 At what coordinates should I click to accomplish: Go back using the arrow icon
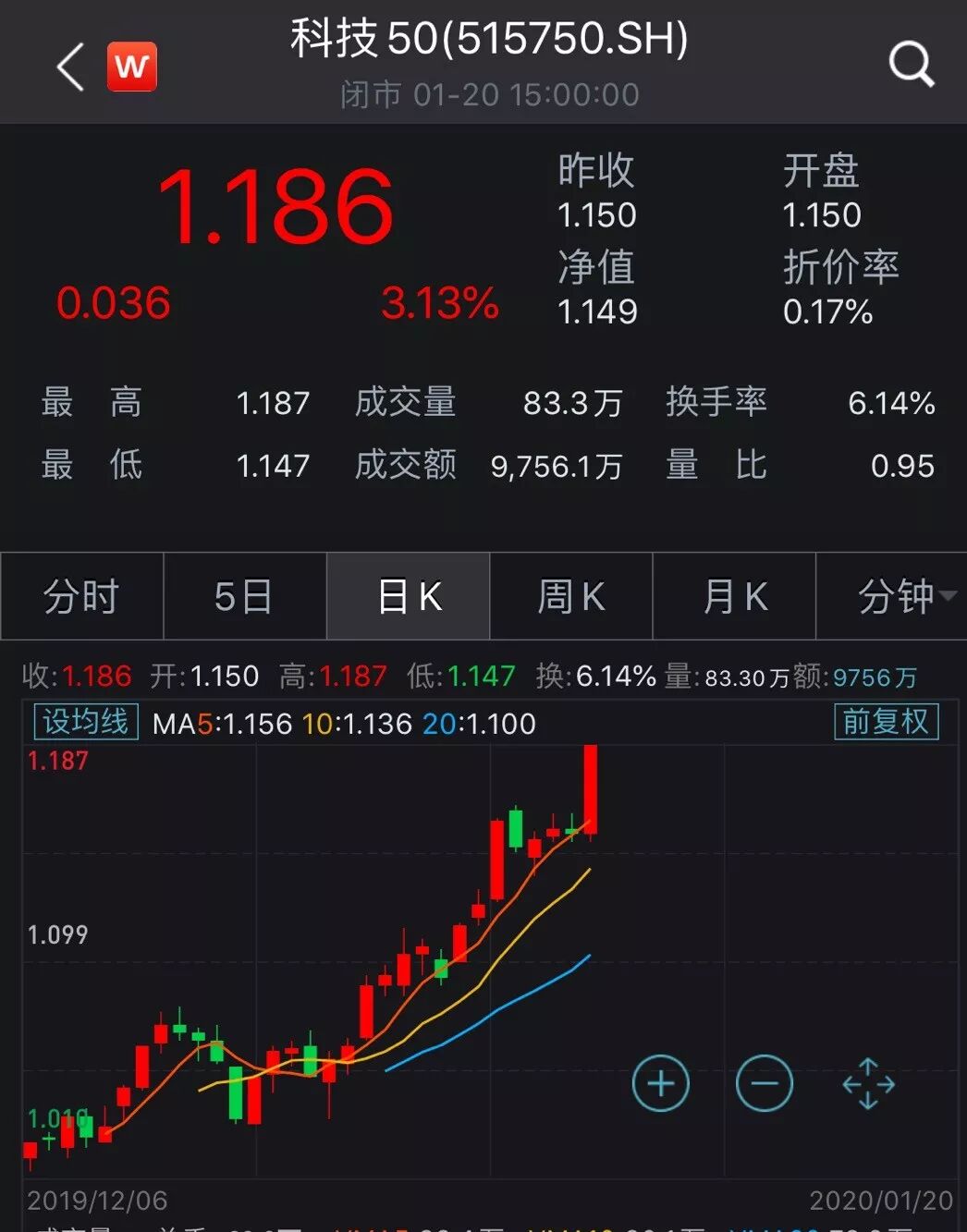click(70, 67)
